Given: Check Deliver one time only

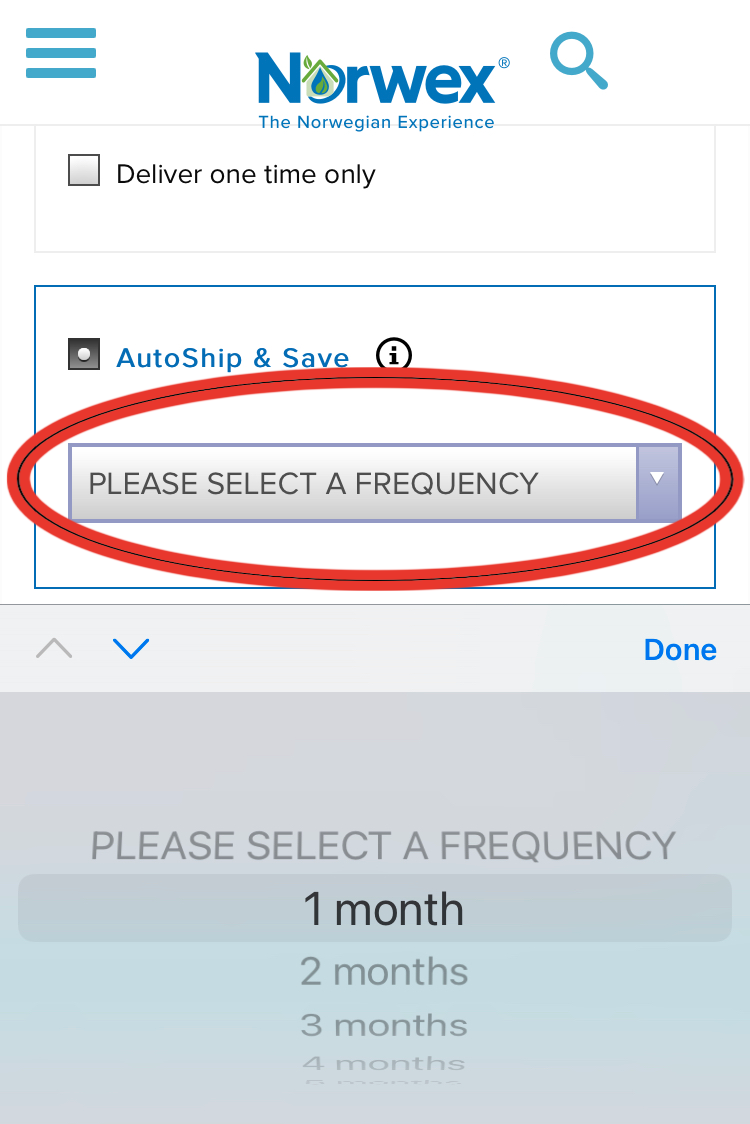Looking at the screenshot, I should pyautogui.click(x=84, y=171).
